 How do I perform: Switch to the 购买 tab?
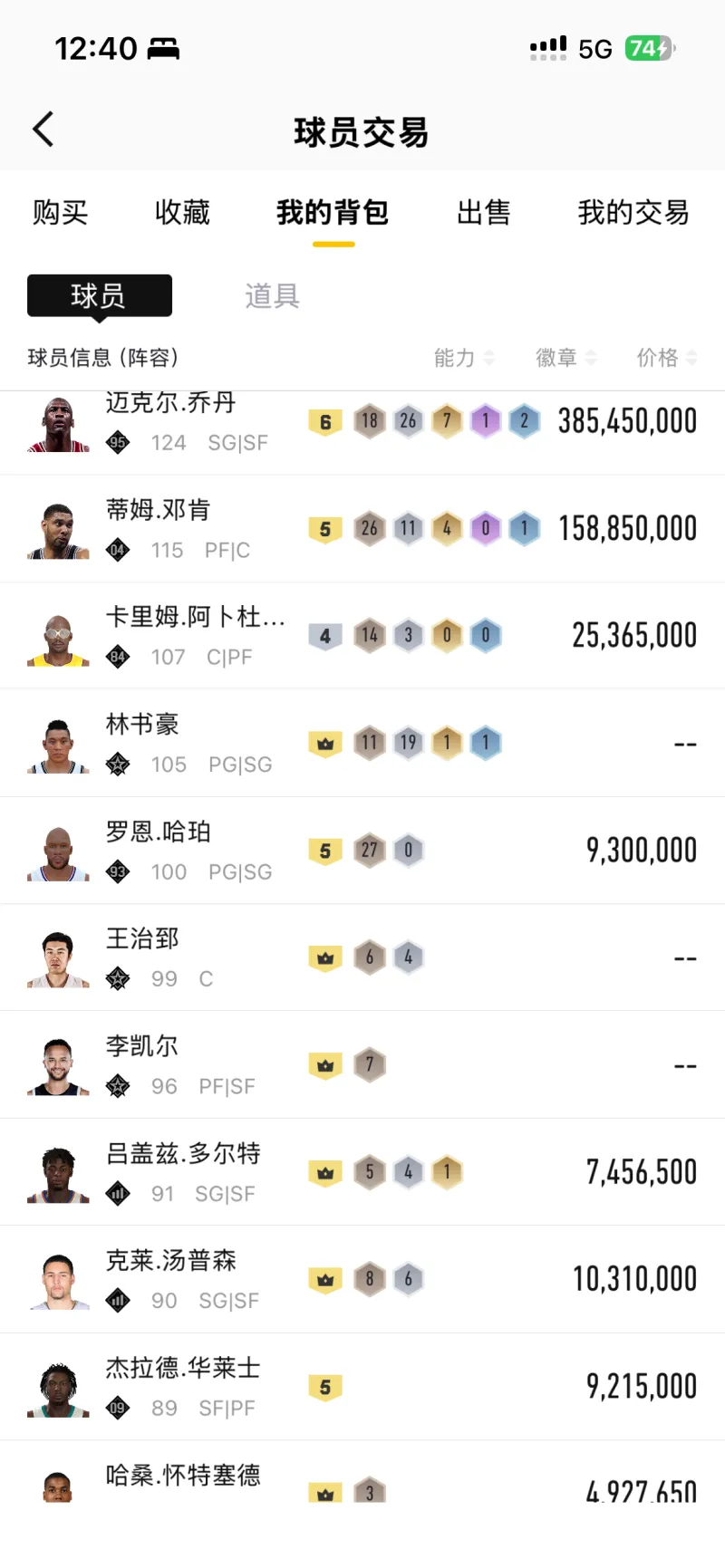pyautogui.click(x=60, y=213)
